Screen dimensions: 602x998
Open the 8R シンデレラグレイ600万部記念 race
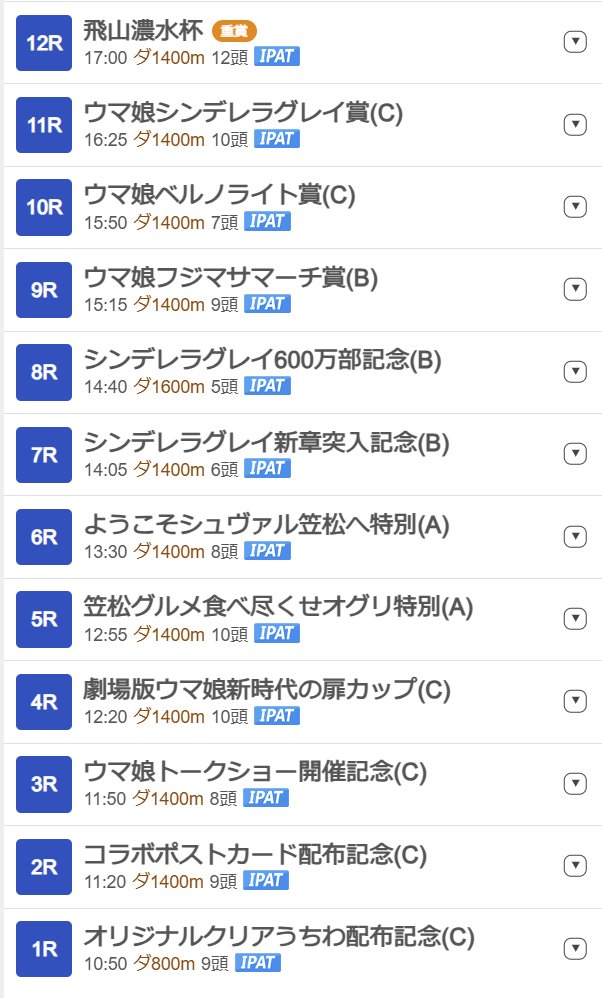click(x=262, y=360)
